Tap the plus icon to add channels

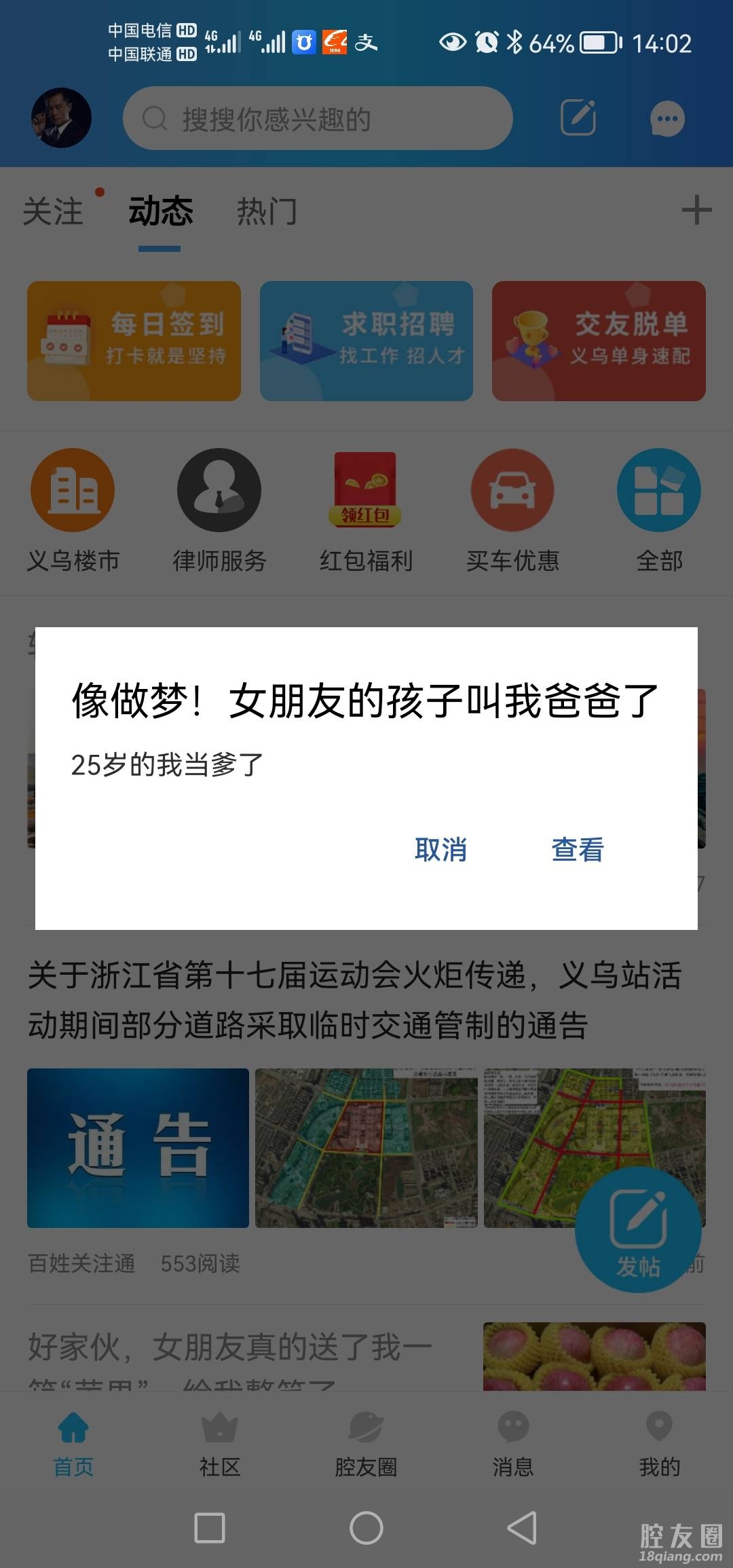(x=696, y=210)
